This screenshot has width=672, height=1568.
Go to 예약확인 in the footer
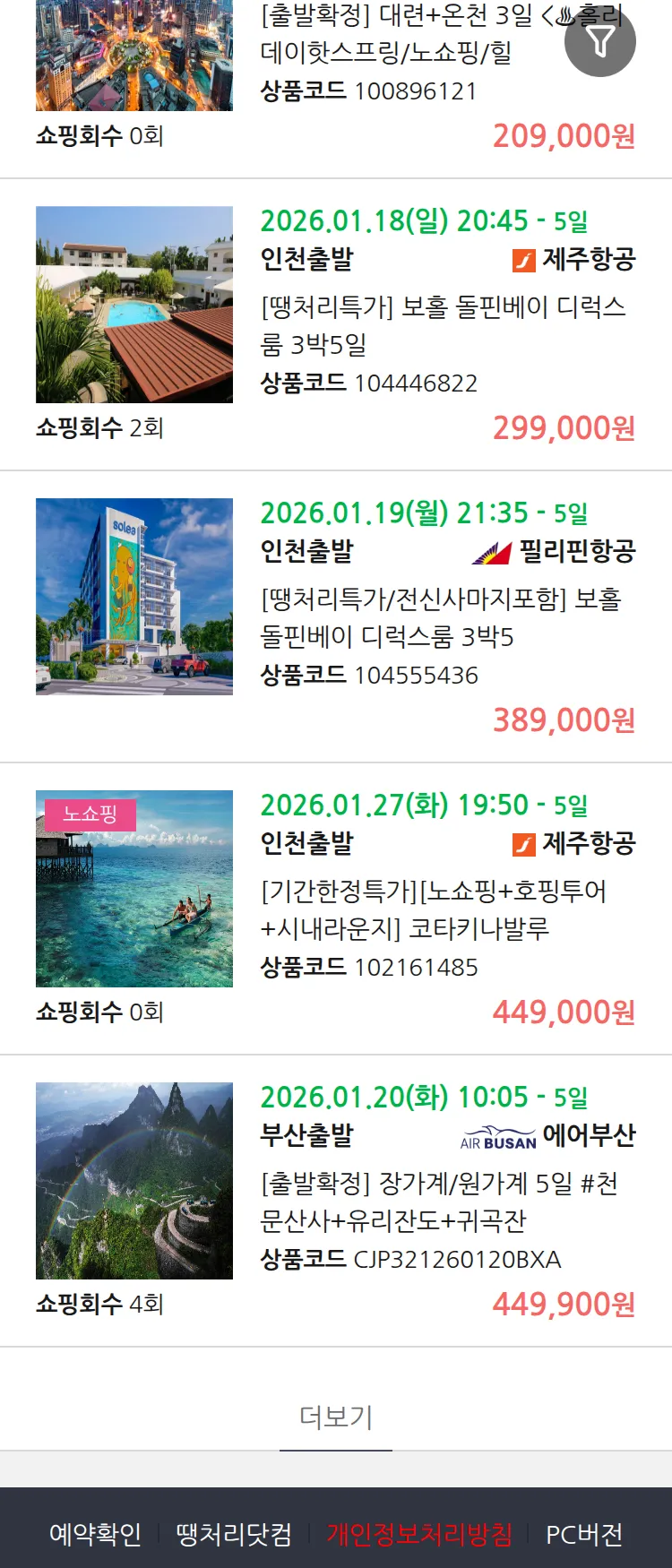pos(95,1534)
